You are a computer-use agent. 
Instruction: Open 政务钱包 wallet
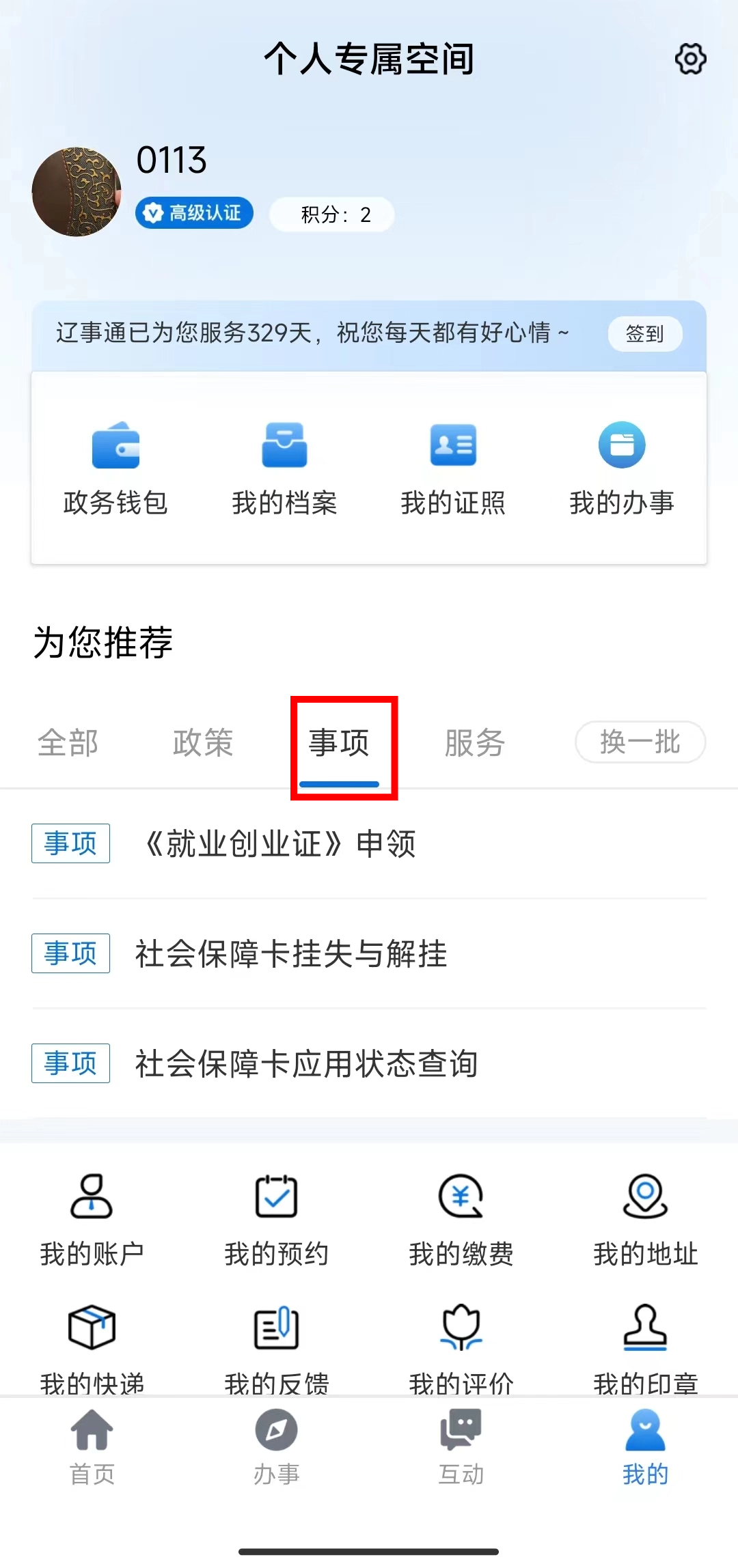[115, 469]
